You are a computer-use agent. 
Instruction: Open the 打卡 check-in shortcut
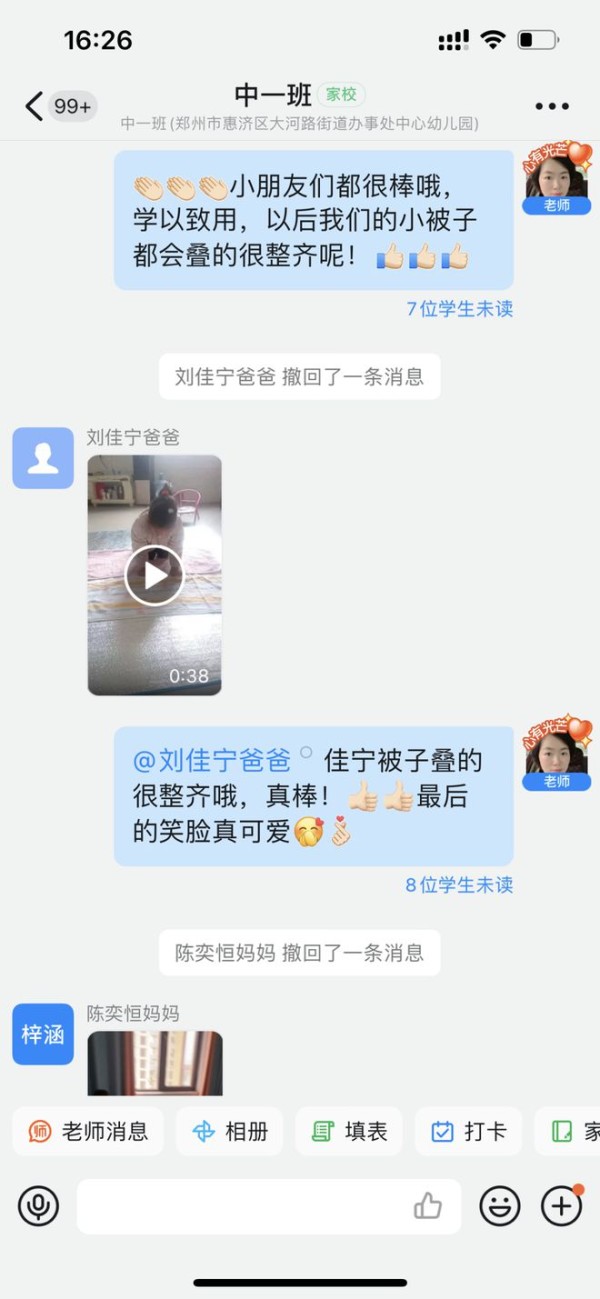pos(468,1131)
